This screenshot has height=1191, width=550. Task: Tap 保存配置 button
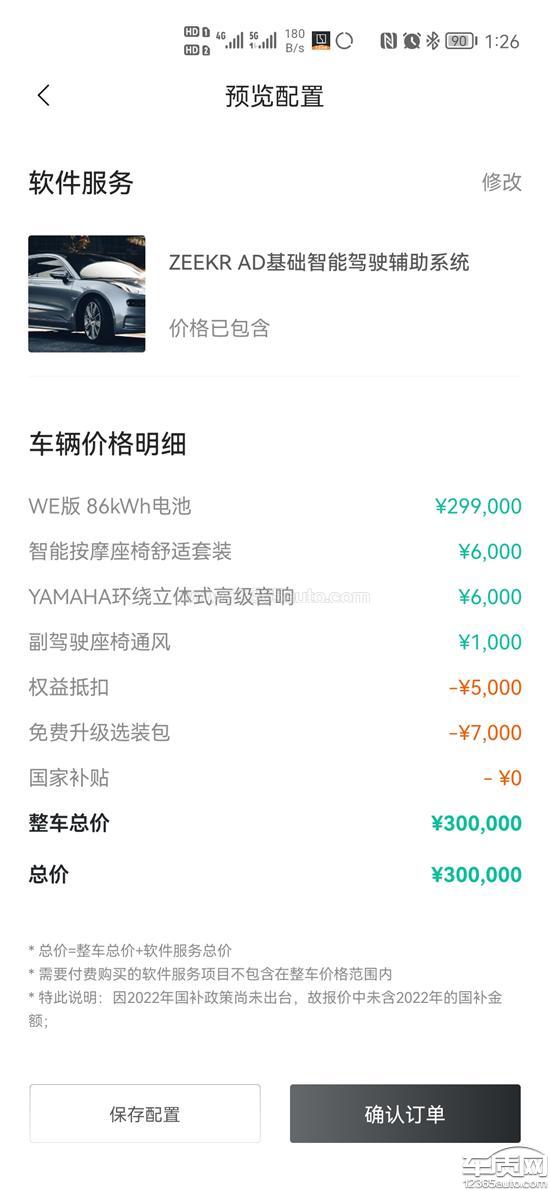click(x=144, y=1114)
